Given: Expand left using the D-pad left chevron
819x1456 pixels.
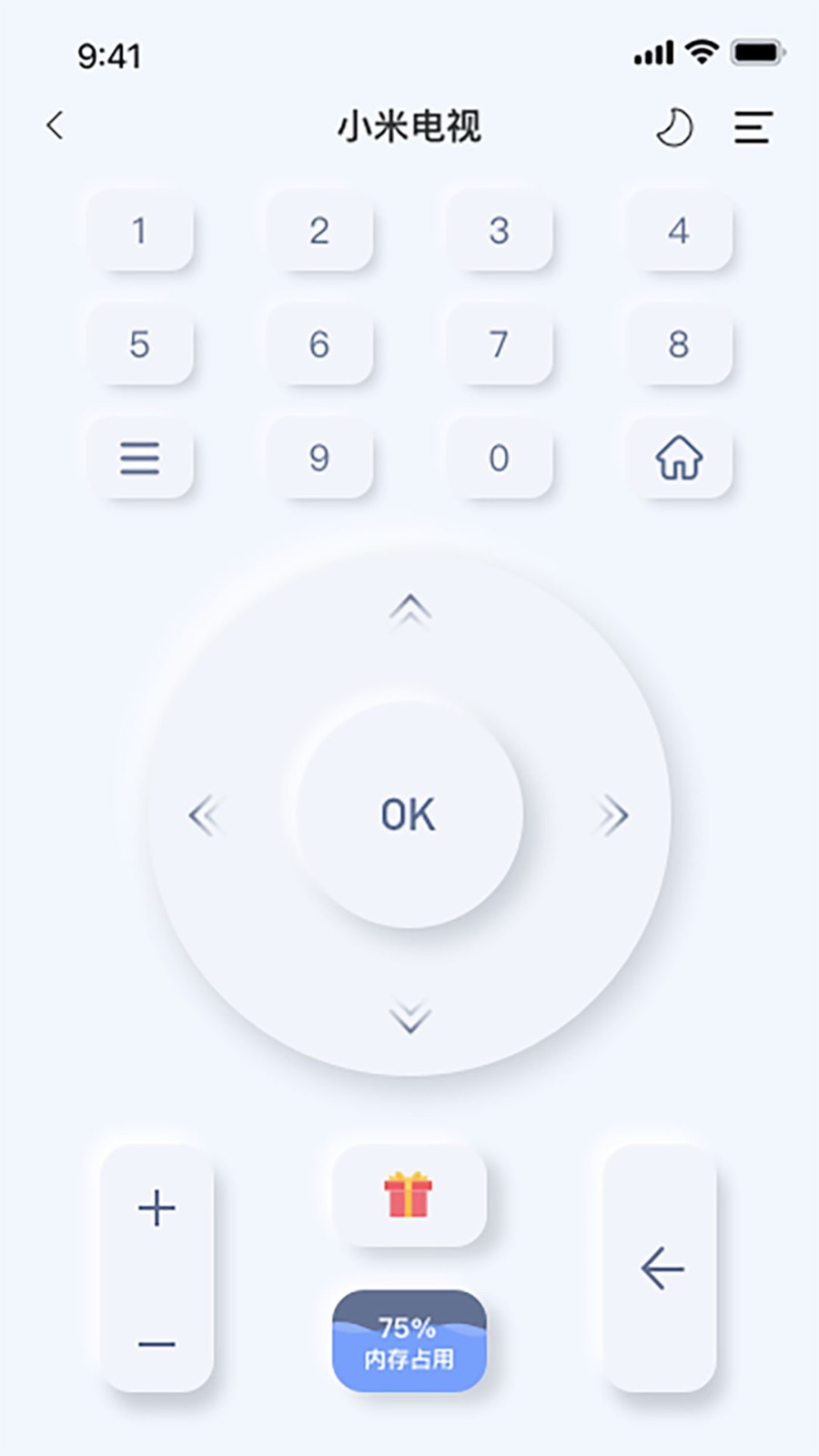Looking at the screenshot, I should click(x=207, y=815).
